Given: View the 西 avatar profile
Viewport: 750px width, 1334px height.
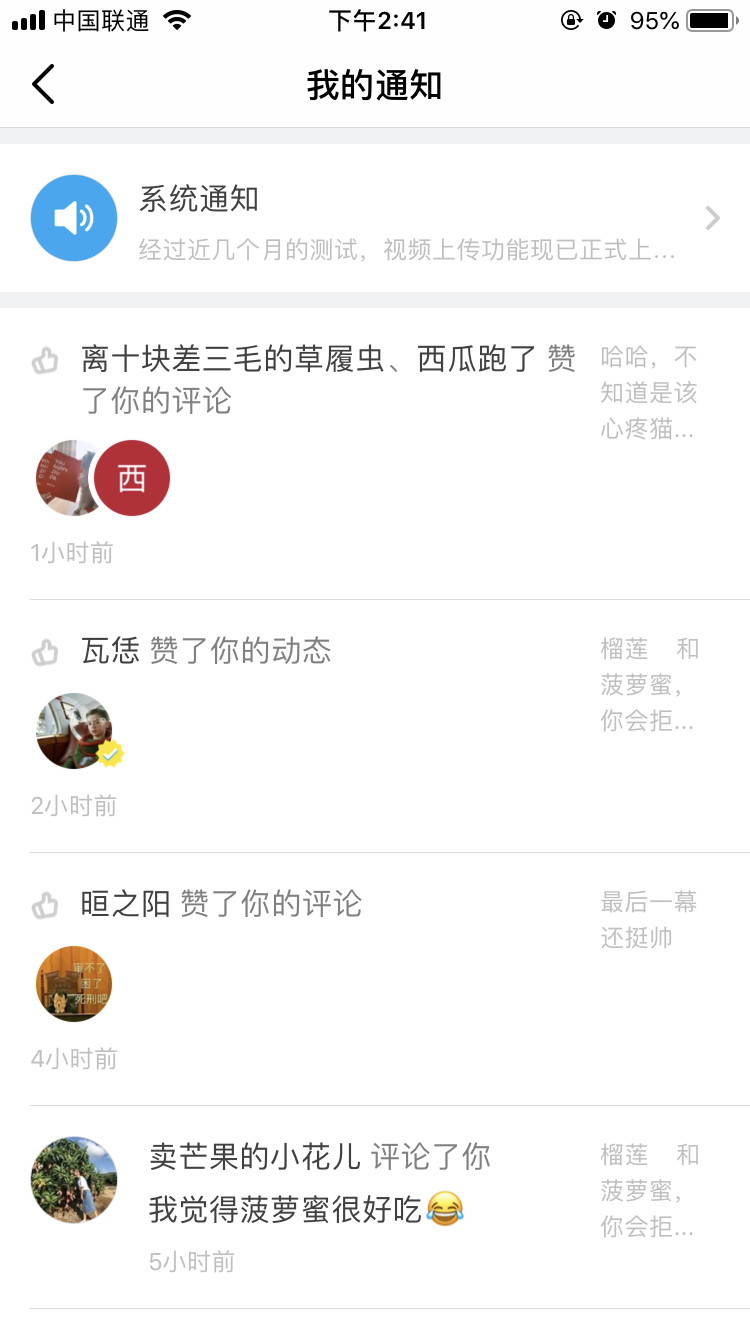Looking at the screenshot, I should tap(132, 478).
